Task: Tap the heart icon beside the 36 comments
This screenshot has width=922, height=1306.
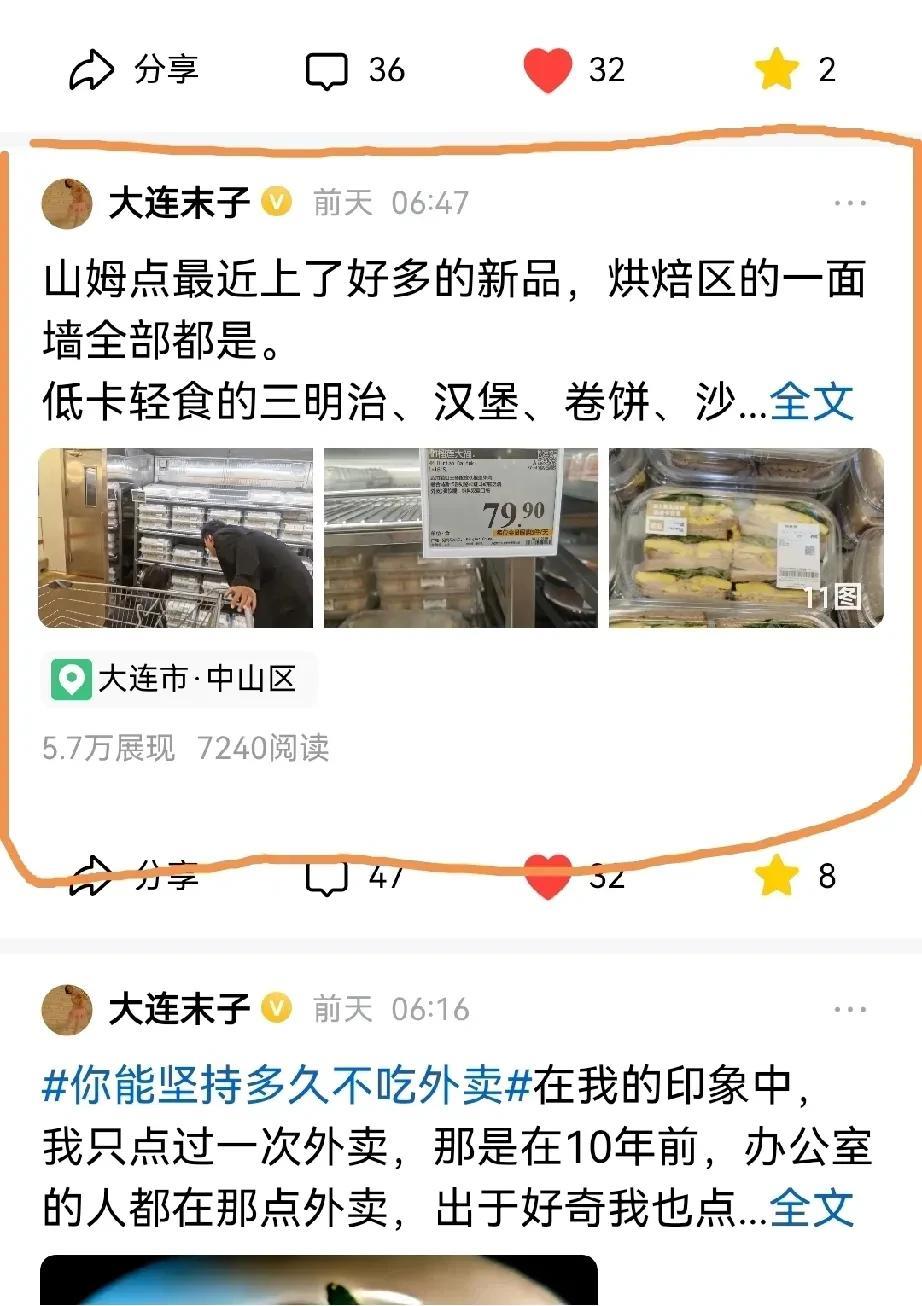Action: 548,70
